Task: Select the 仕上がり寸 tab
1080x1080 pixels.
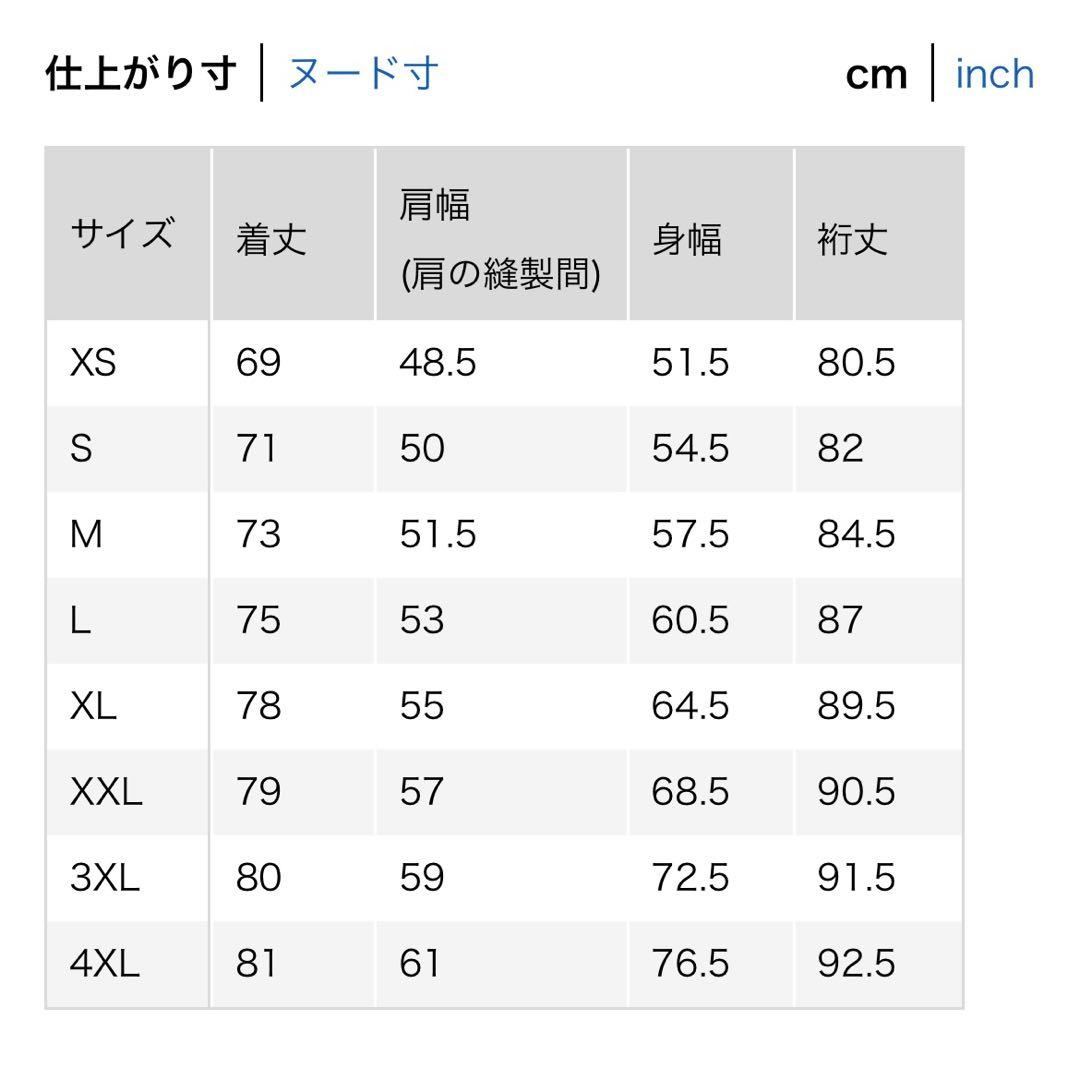Action: pos(141,73)
